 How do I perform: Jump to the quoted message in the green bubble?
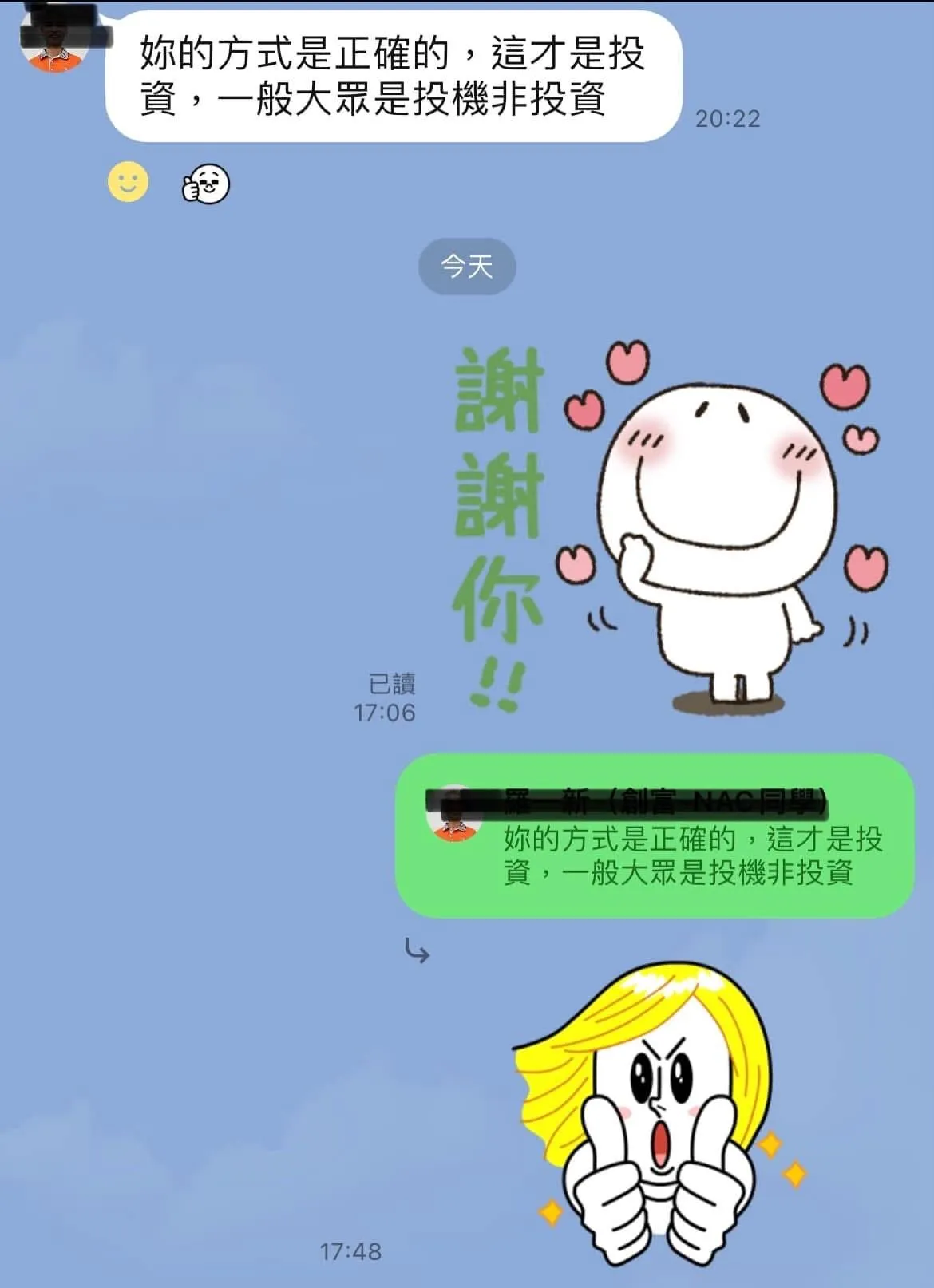(655, 836)
